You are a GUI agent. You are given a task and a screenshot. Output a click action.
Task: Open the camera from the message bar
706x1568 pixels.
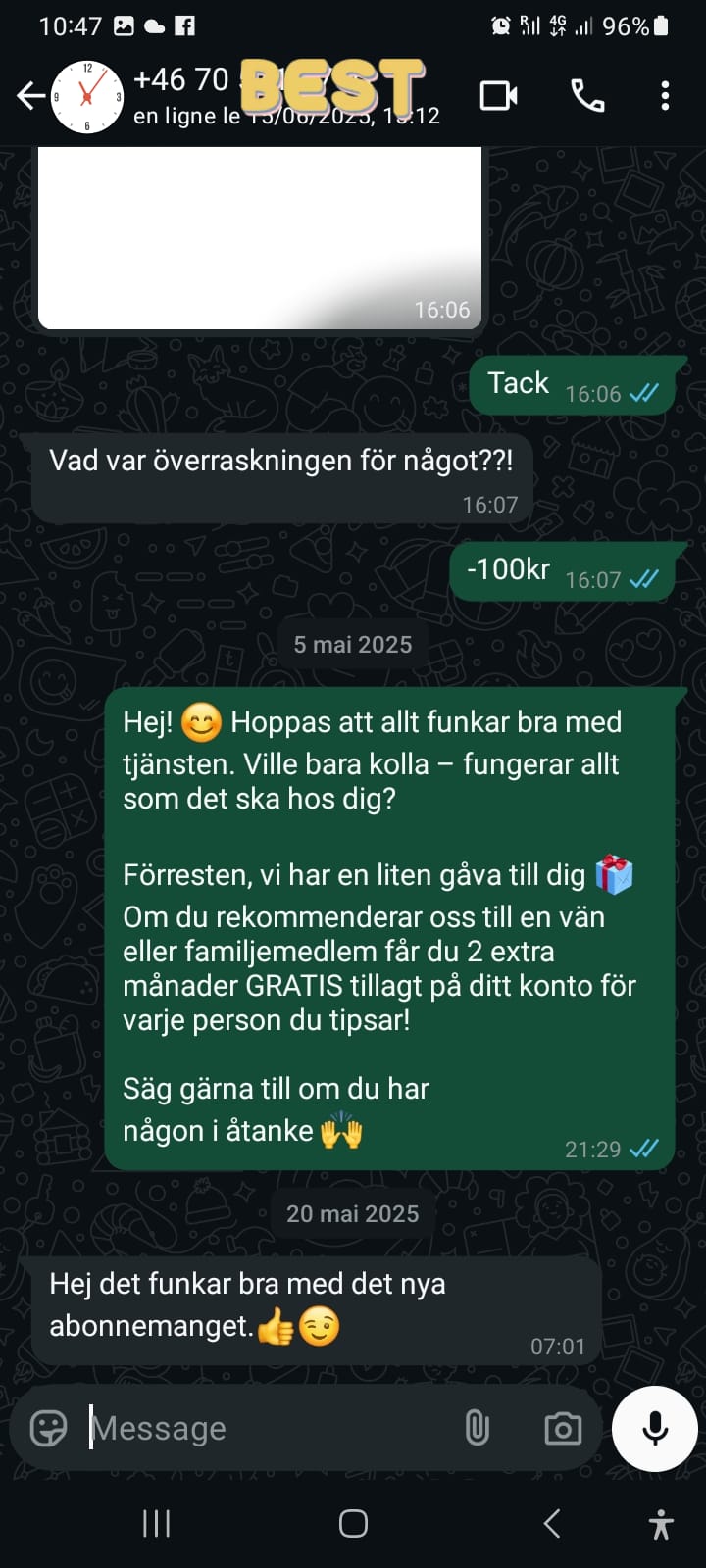coord(563,1429)
